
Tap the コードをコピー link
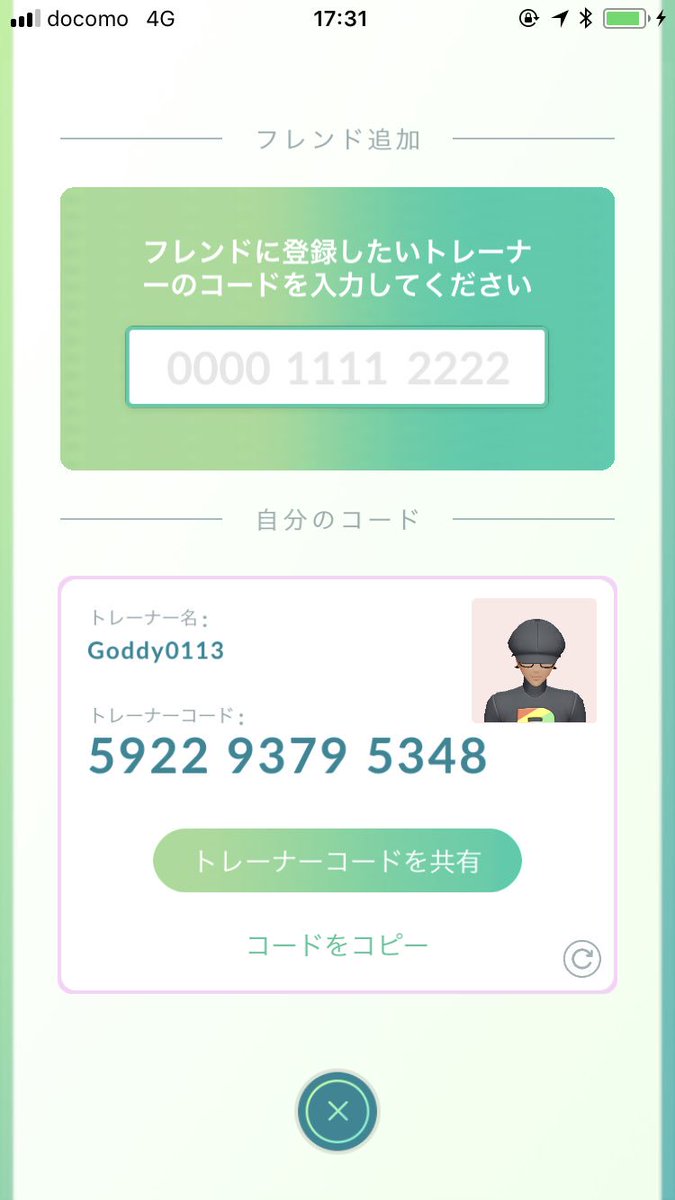coord(337,944)
